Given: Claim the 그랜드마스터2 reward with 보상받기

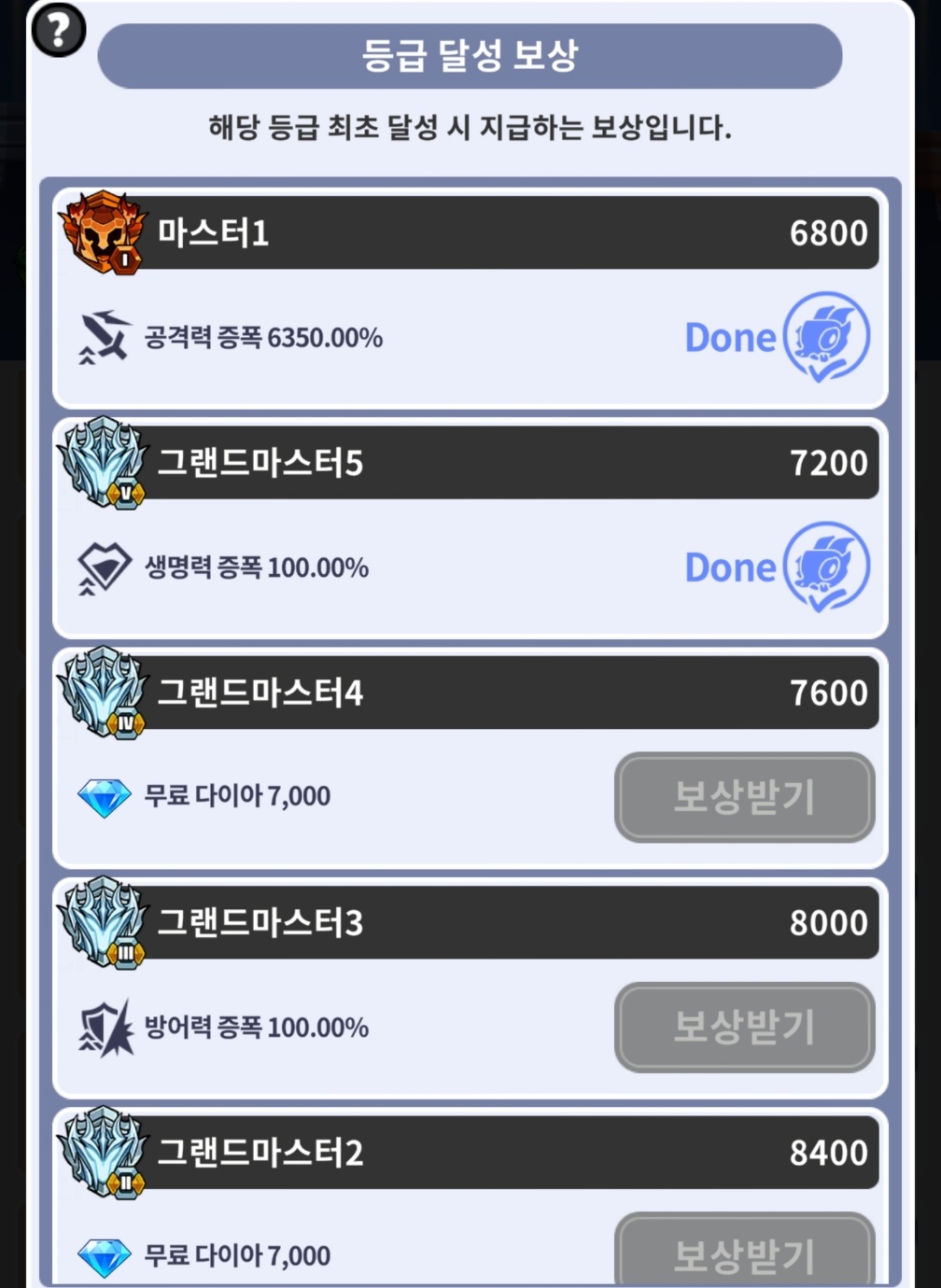Looking at the screenshot, I should point(744,1253).
